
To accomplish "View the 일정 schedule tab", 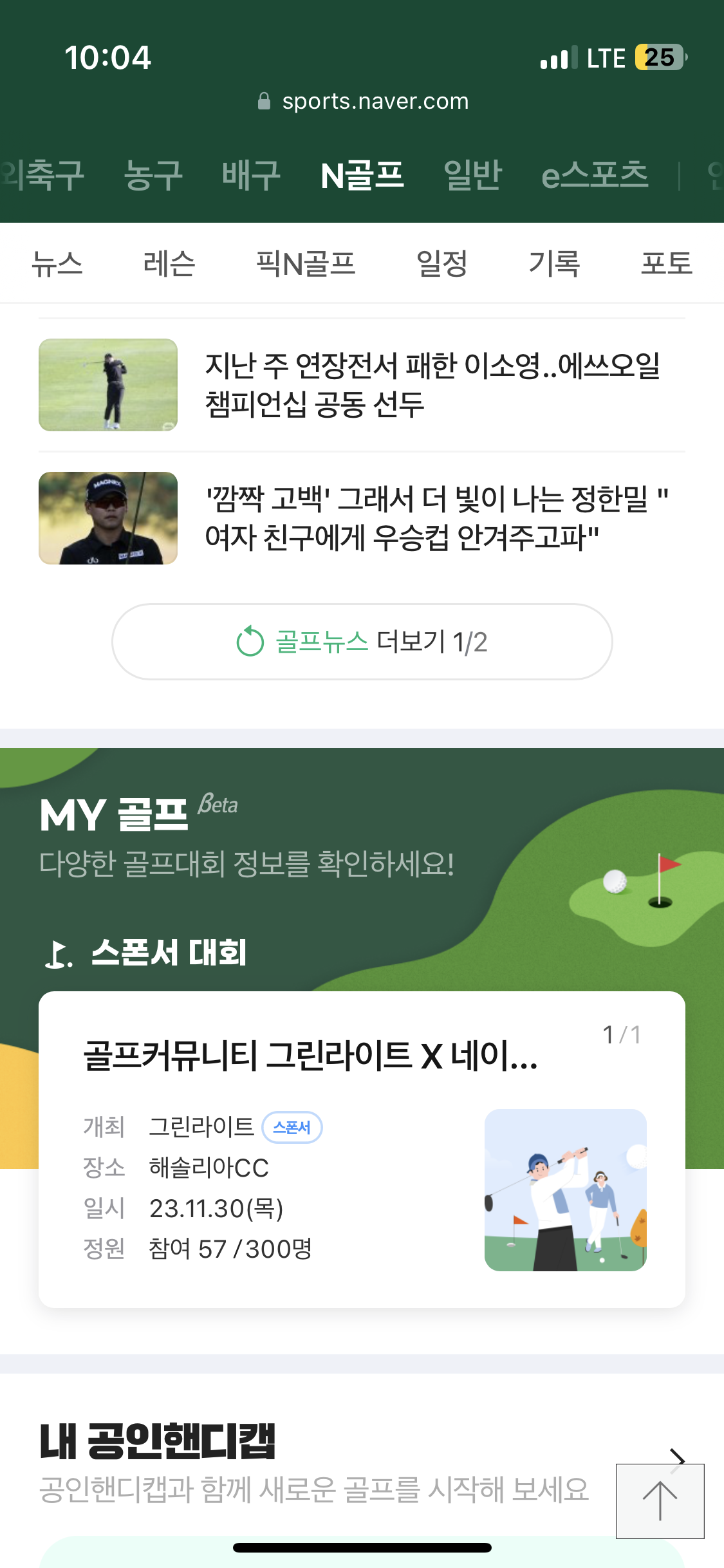I will click(x=441, y=263).
